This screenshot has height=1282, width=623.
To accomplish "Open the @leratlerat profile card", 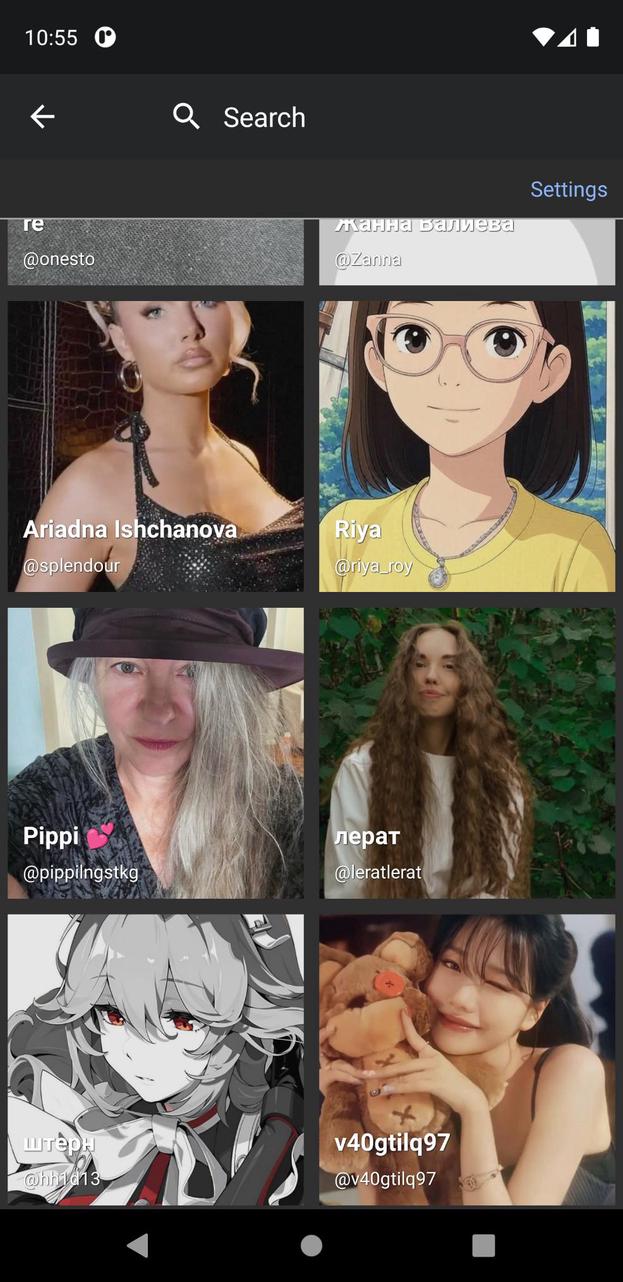I will click(x=466, y=752).
